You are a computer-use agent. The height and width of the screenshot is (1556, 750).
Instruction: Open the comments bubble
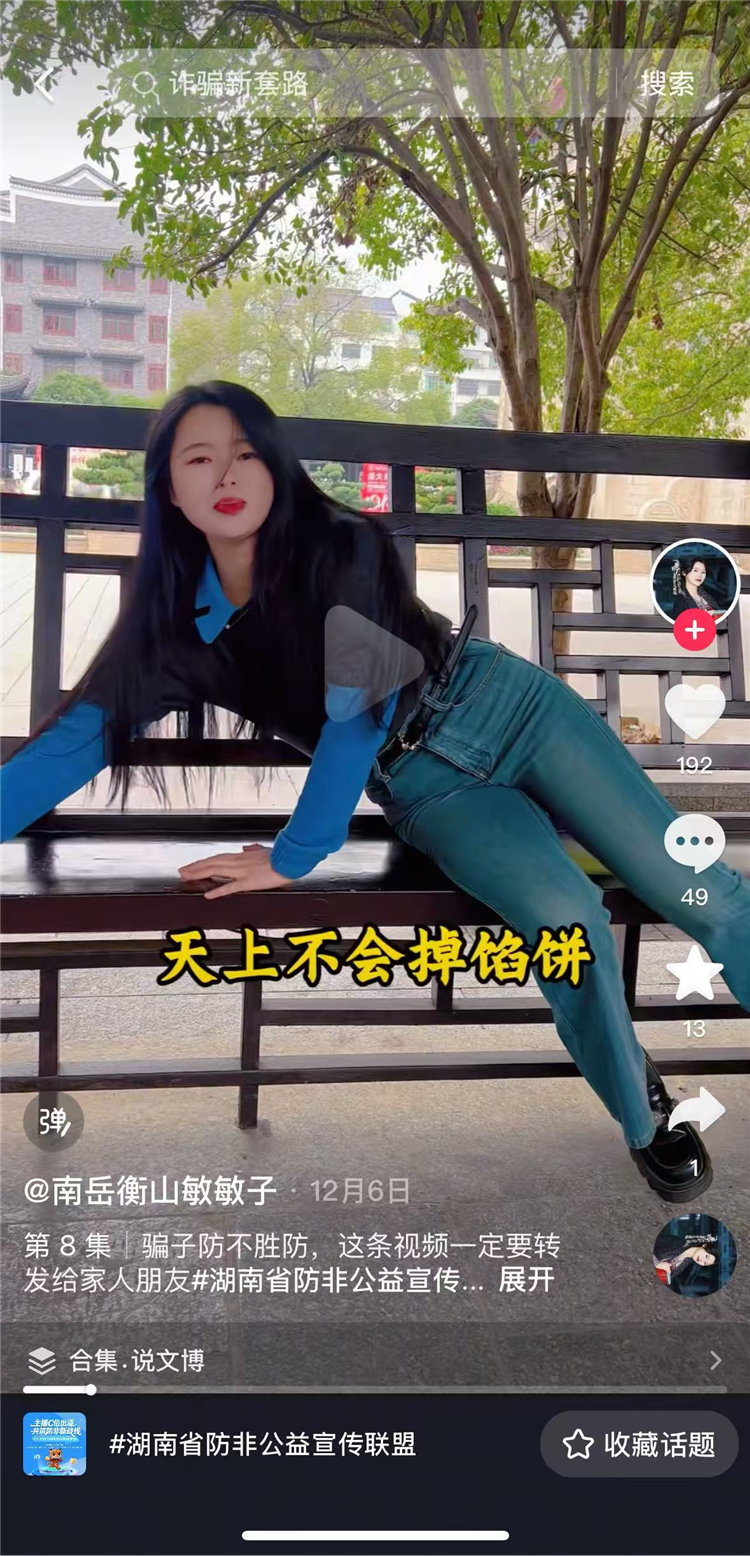tap(694, 843)
